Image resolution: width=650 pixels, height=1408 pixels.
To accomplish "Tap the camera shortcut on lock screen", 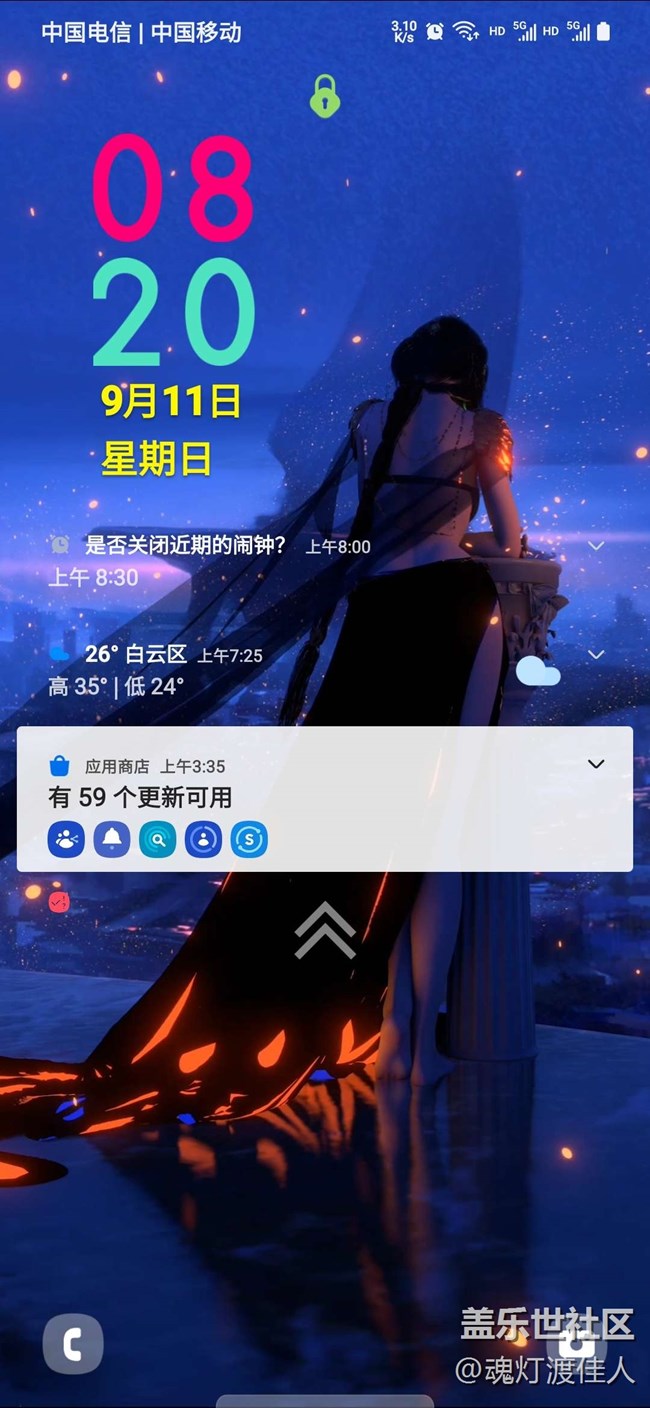I will pos(577,1344).
